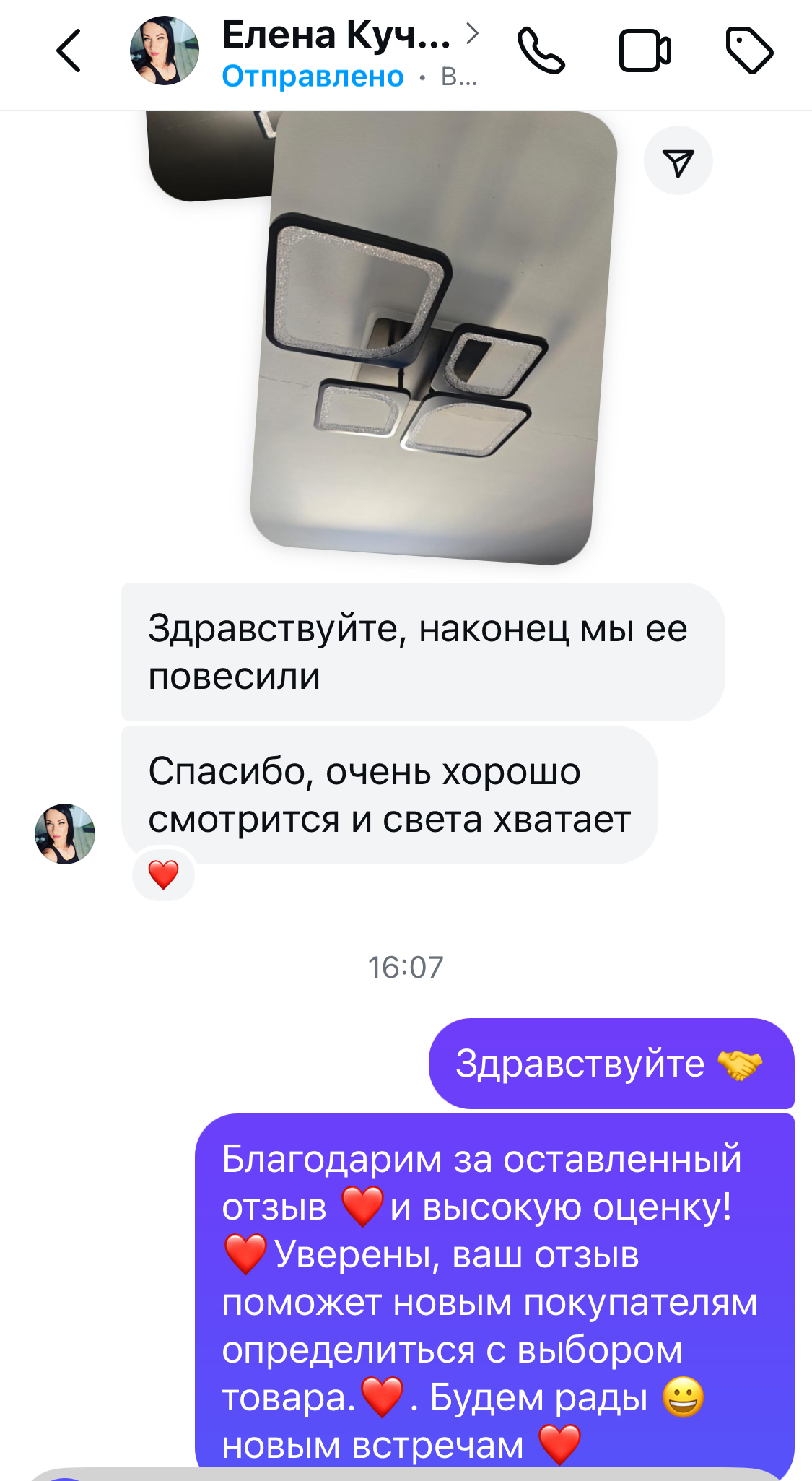Forward the chandelier photo via share arrow

click(678, 161)
